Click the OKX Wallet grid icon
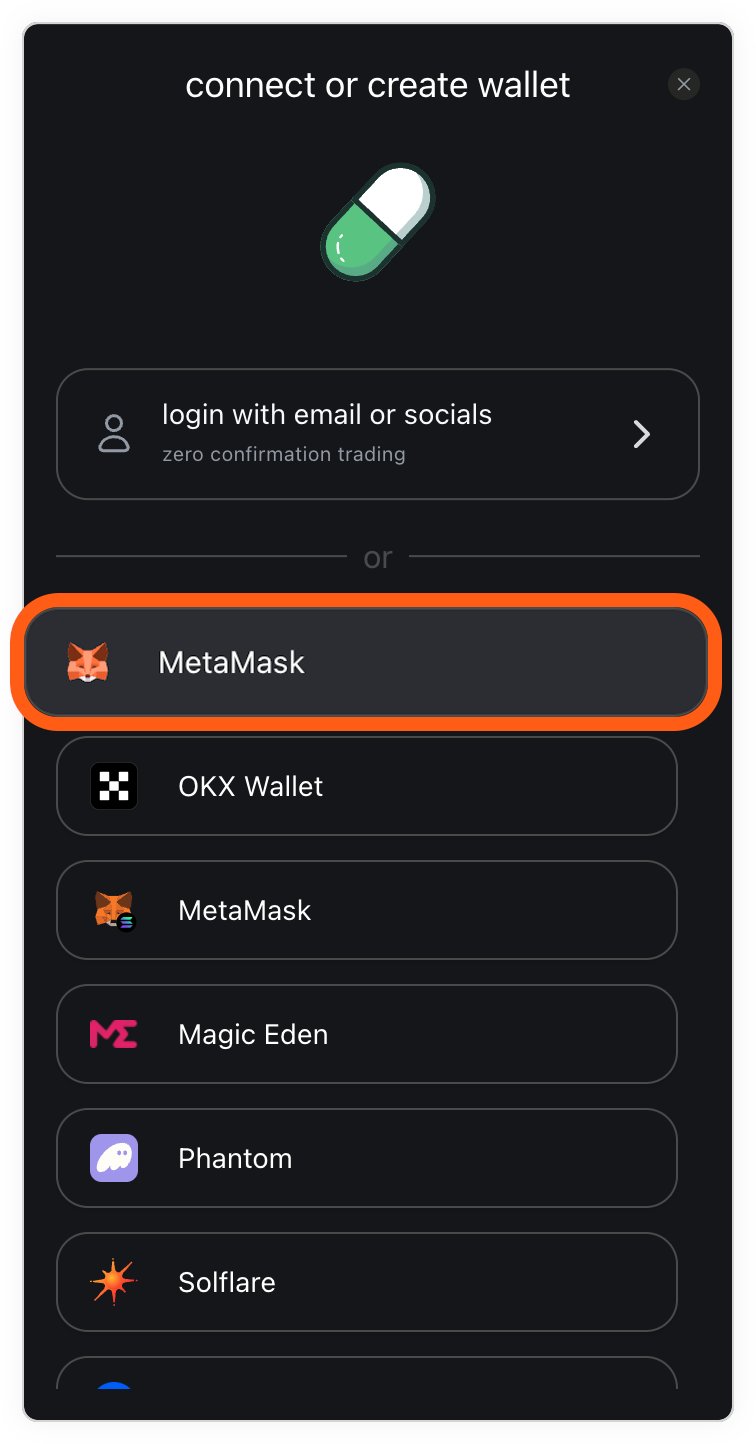The height and width of the screenshot is (1444, 756). click(113, 786)
